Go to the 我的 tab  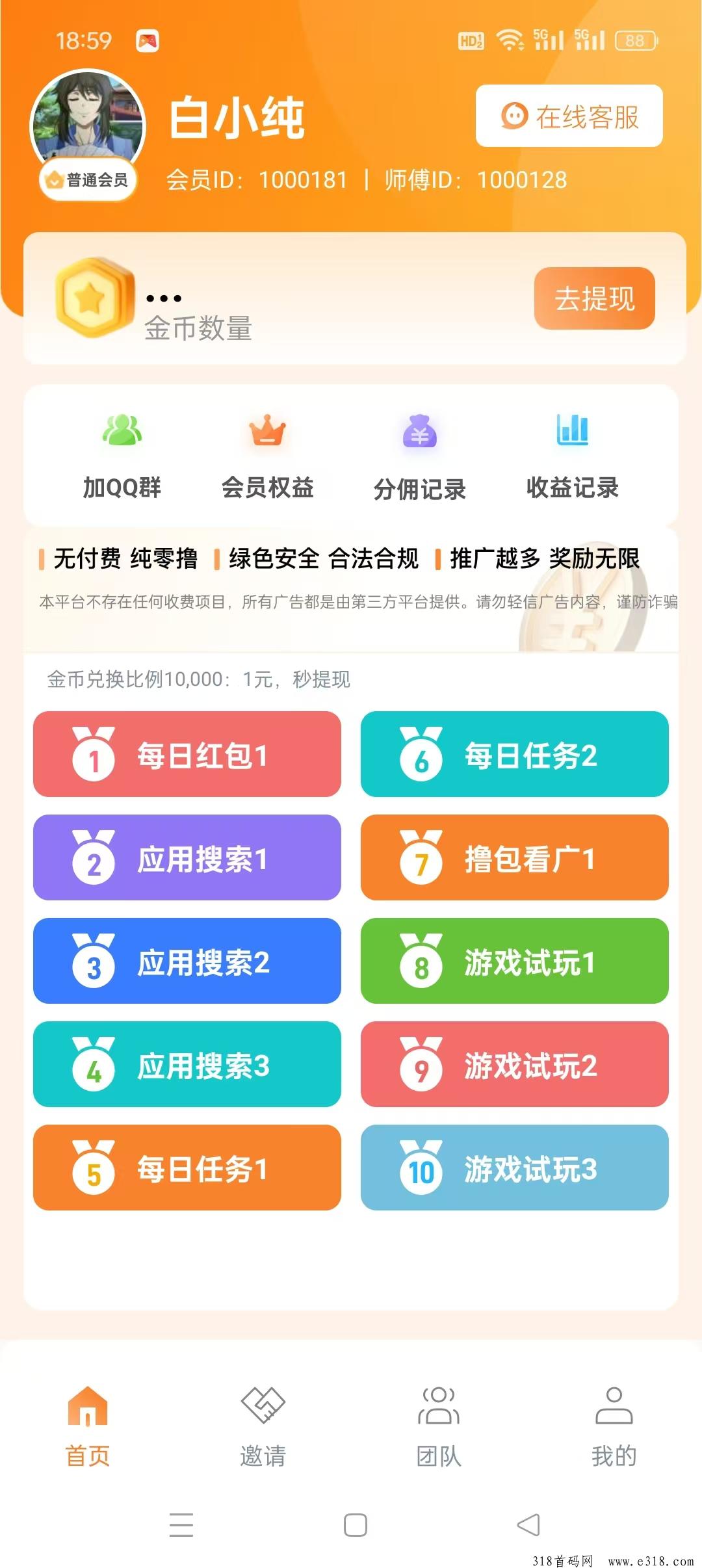click(614, 1426)
